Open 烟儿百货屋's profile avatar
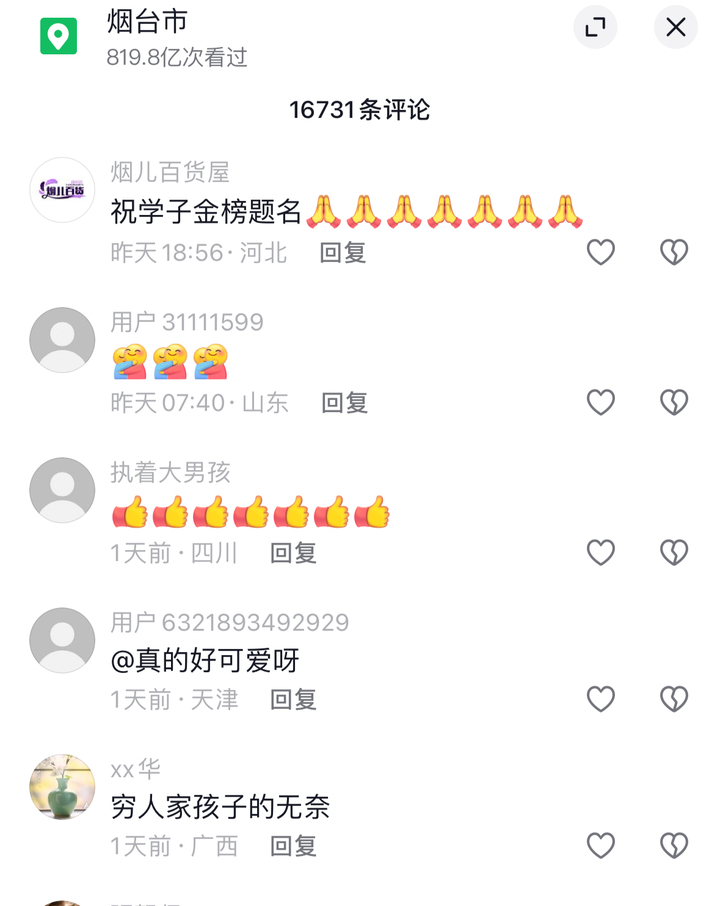The height and width of the screenshot is (906, 720). 62,190
